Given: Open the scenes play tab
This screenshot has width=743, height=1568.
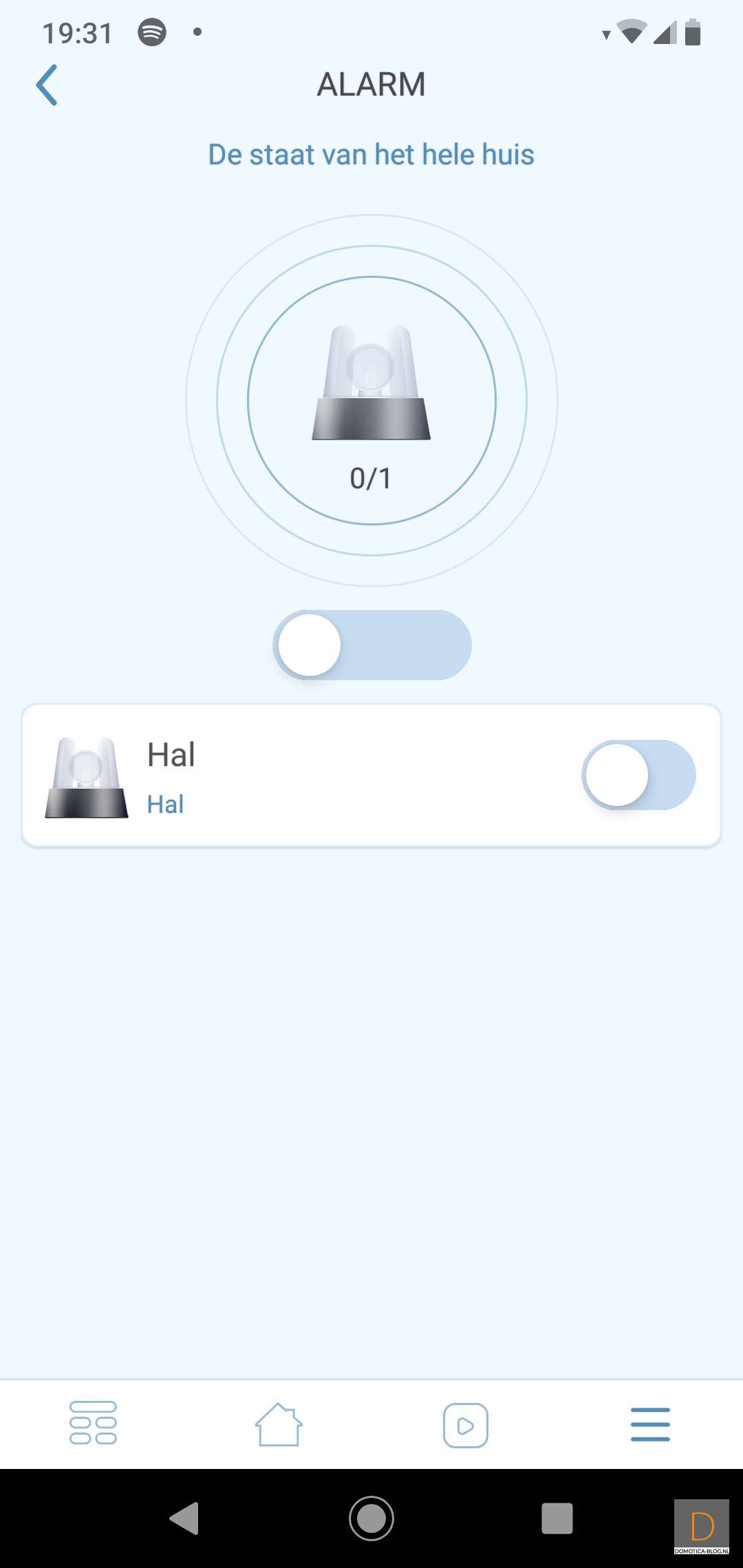Looking at the screenshot, I should pos(465,1425).
